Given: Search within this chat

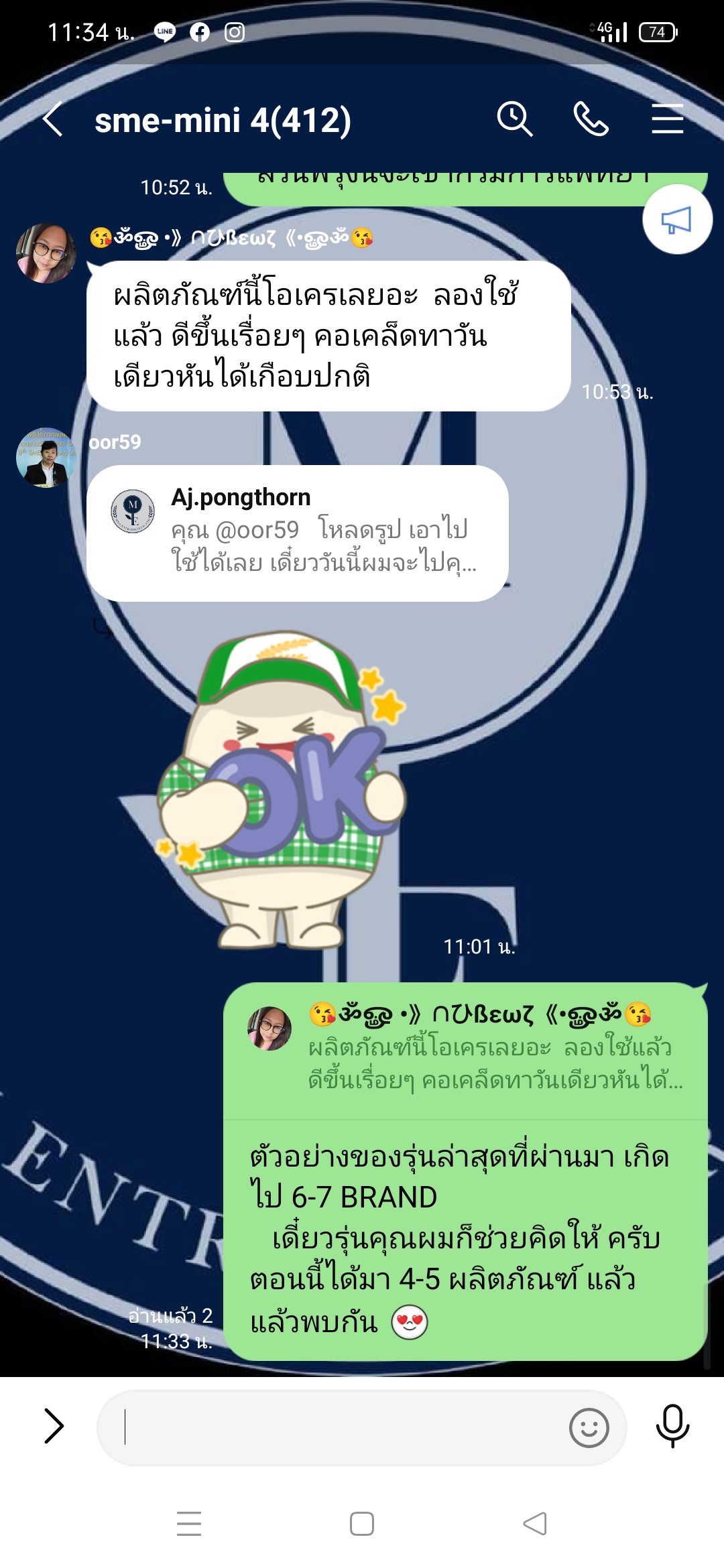Looking at the screenshot, I should click(514, 120).
